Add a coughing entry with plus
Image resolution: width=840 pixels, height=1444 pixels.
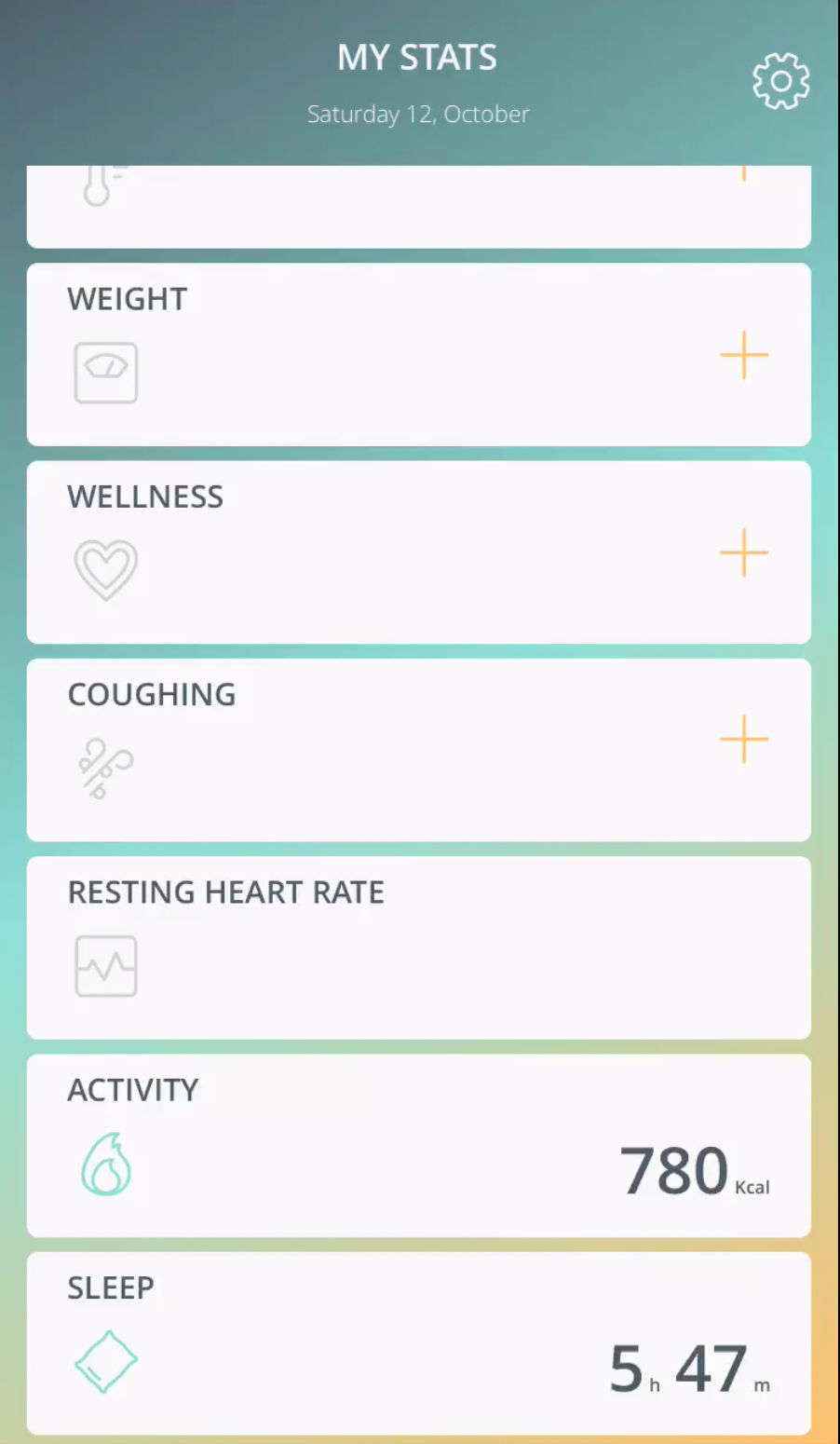[744, 740]
